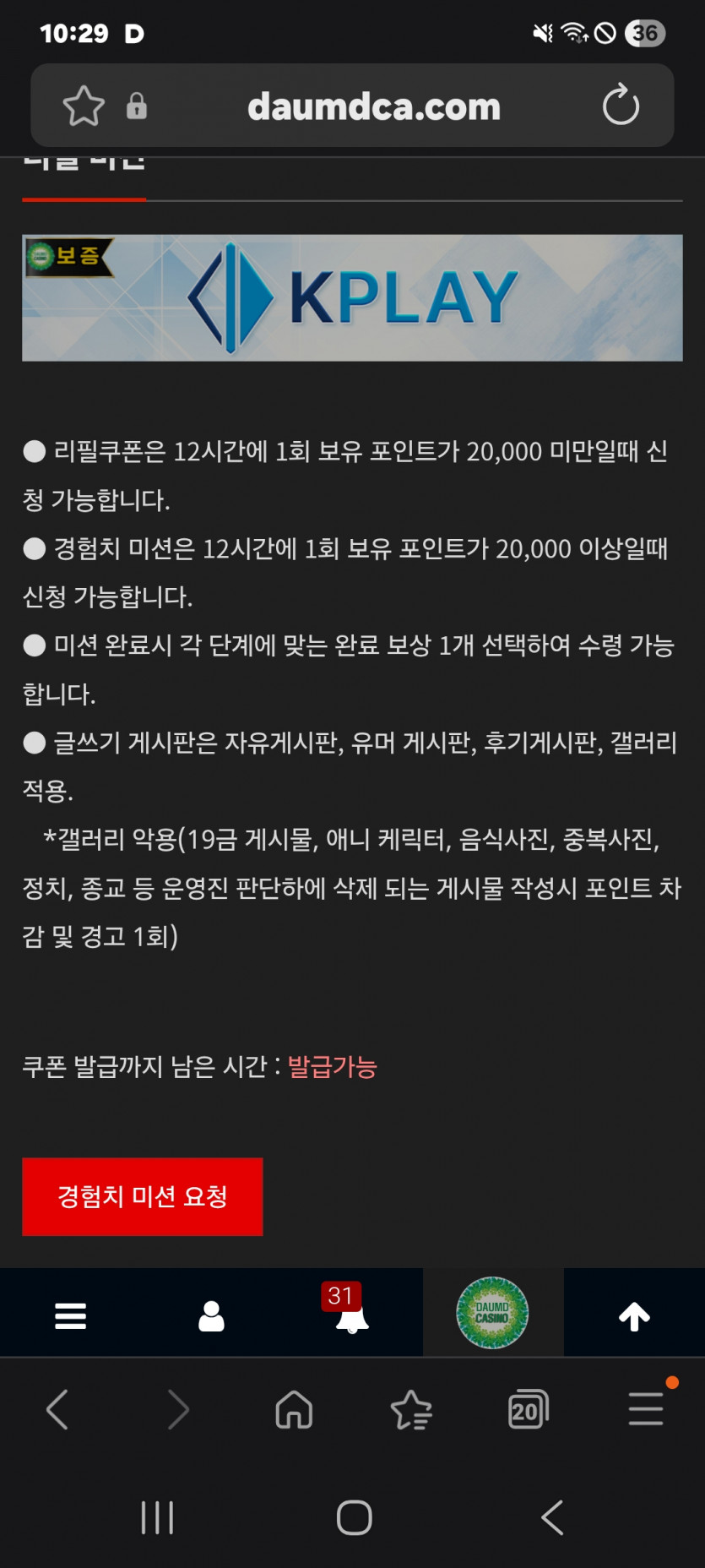Open bookmarks from the bottom toolbar star
This screenshot has height=1568, width=705.
click(410, 1409)
